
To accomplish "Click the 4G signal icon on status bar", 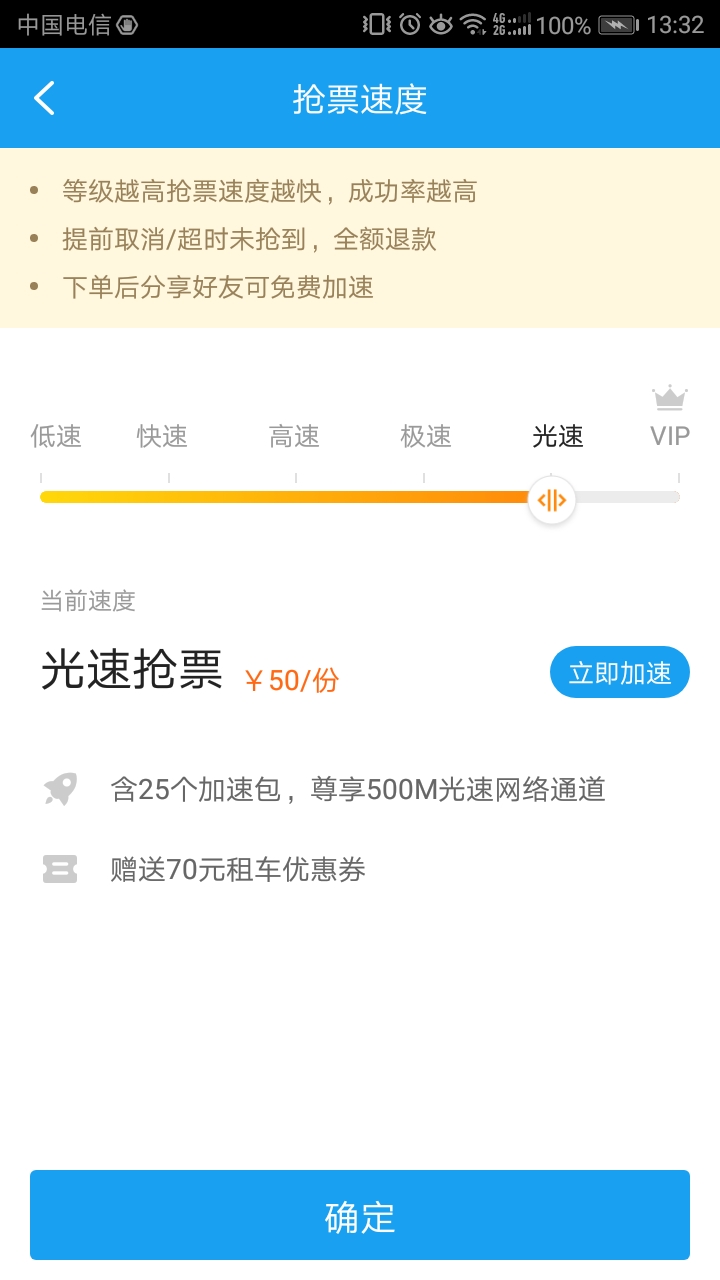I will 512,22.
